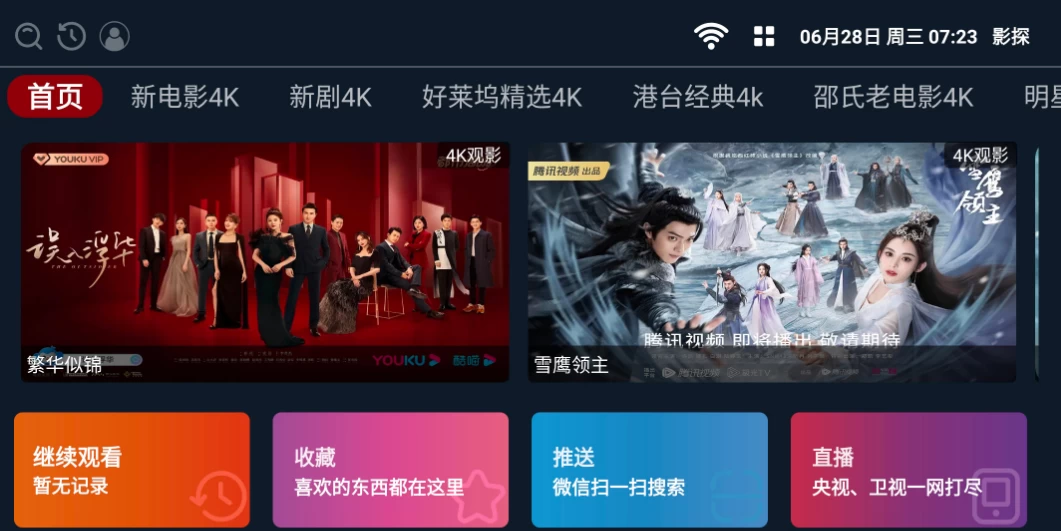
Task: Open the search icon
Action: point(28,37)
